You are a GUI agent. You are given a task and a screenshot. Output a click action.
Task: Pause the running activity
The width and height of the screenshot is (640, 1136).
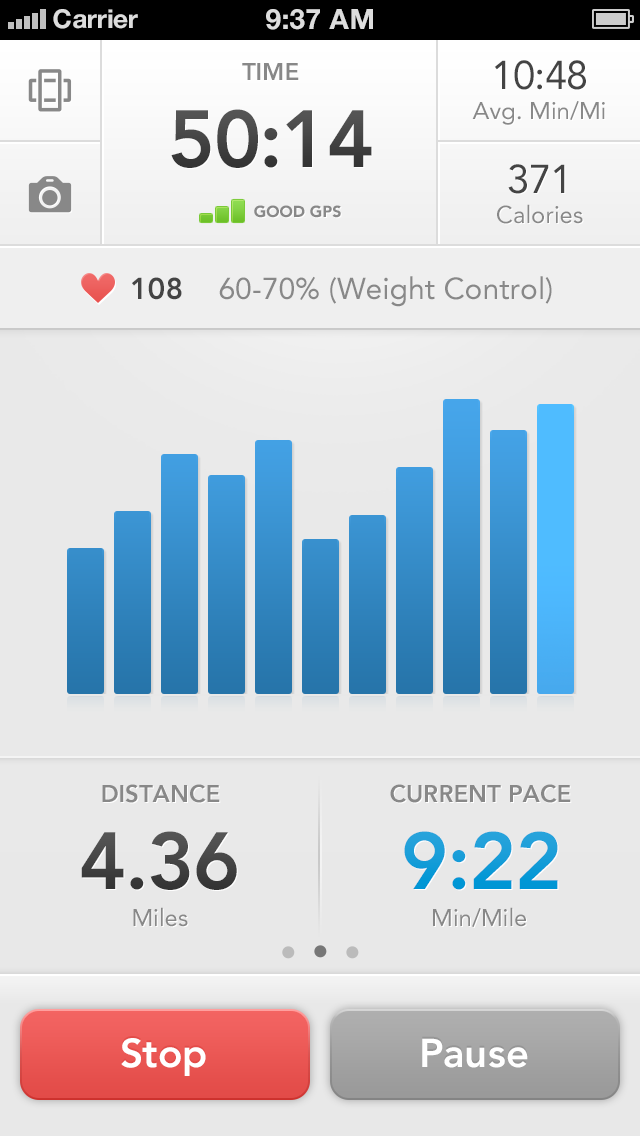click(475, 1054)
